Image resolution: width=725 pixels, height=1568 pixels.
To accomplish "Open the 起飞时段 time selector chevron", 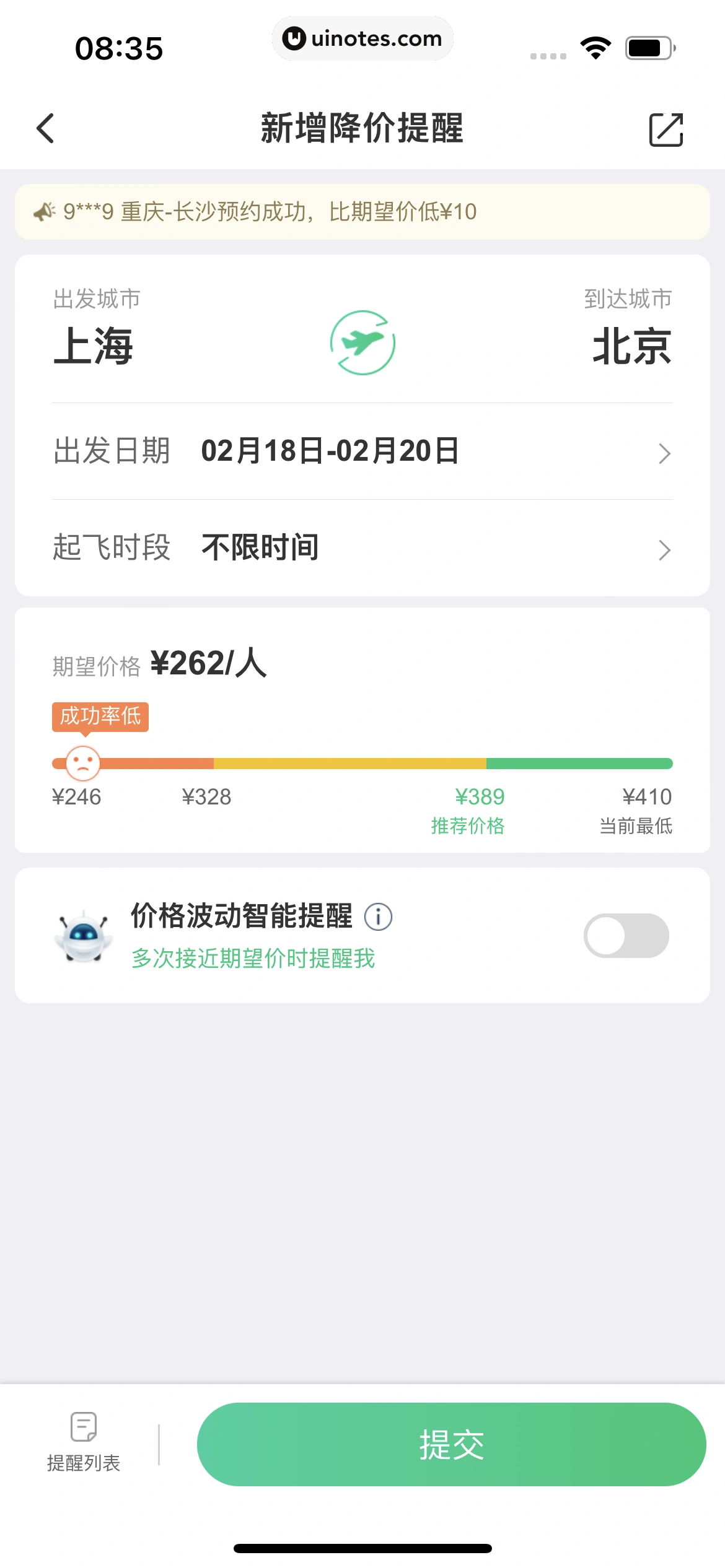I will click(x=665, y=549).
